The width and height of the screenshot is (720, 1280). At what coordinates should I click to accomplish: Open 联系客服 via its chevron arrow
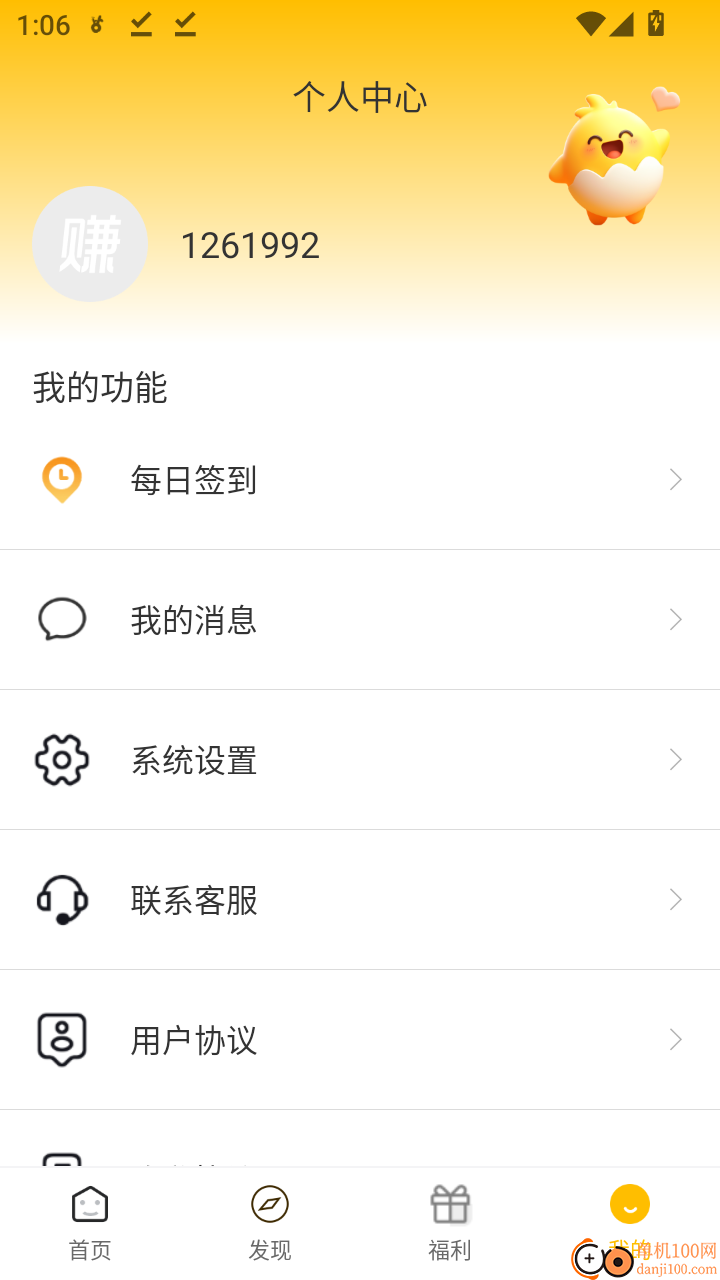tap(676, 900)
